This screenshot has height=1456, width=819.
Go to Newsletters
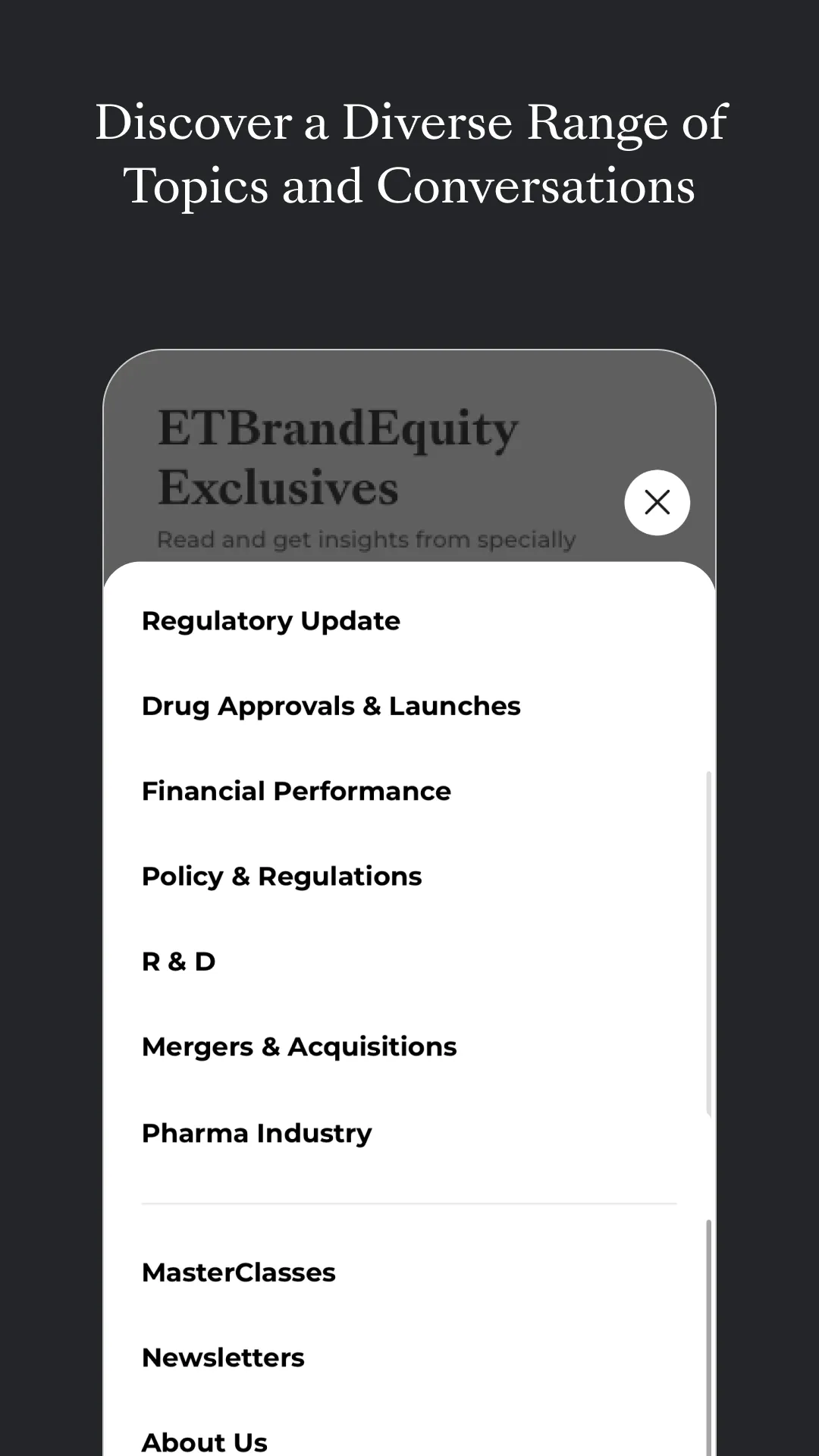[x=222, y=1357]
